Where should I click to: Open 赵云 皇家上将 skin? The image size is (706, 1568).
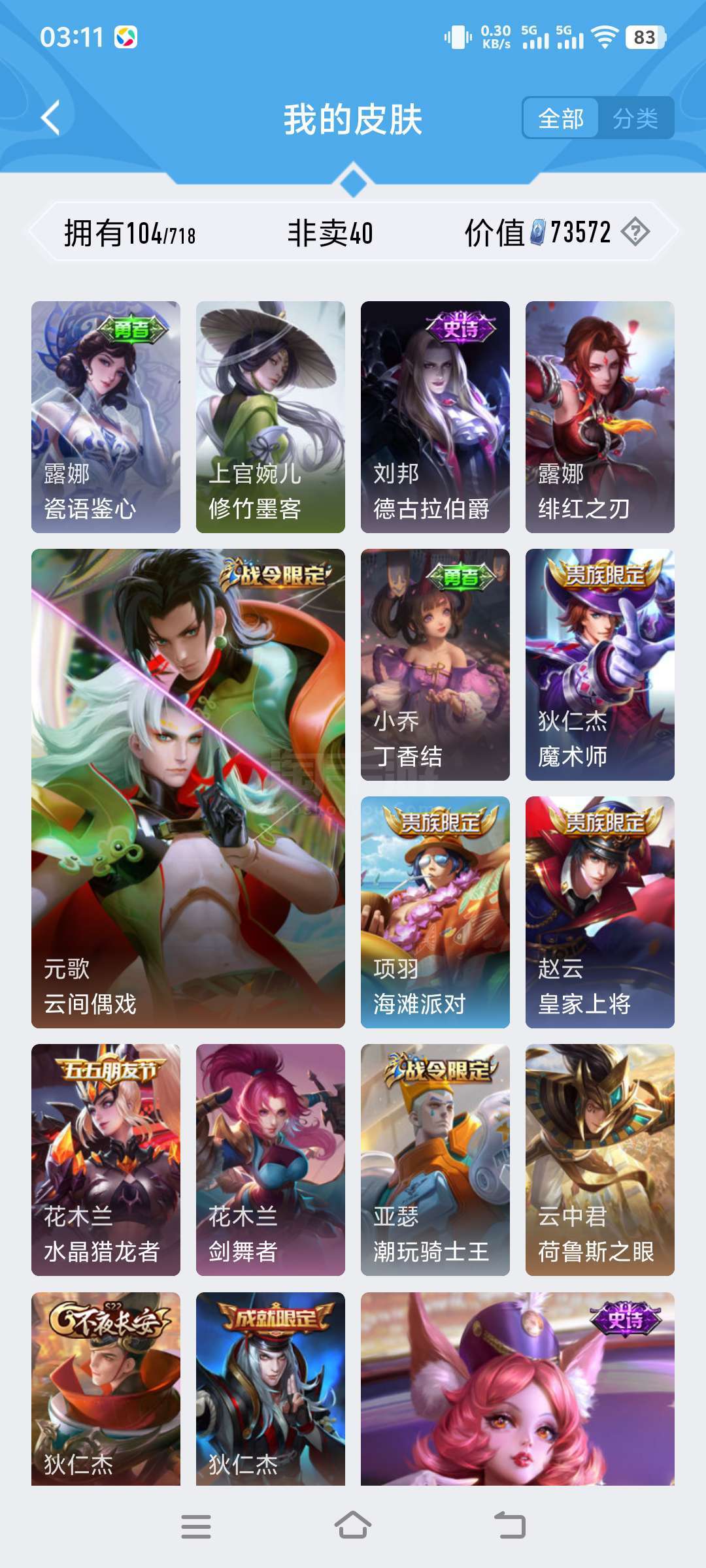click(x=600, y=912)
